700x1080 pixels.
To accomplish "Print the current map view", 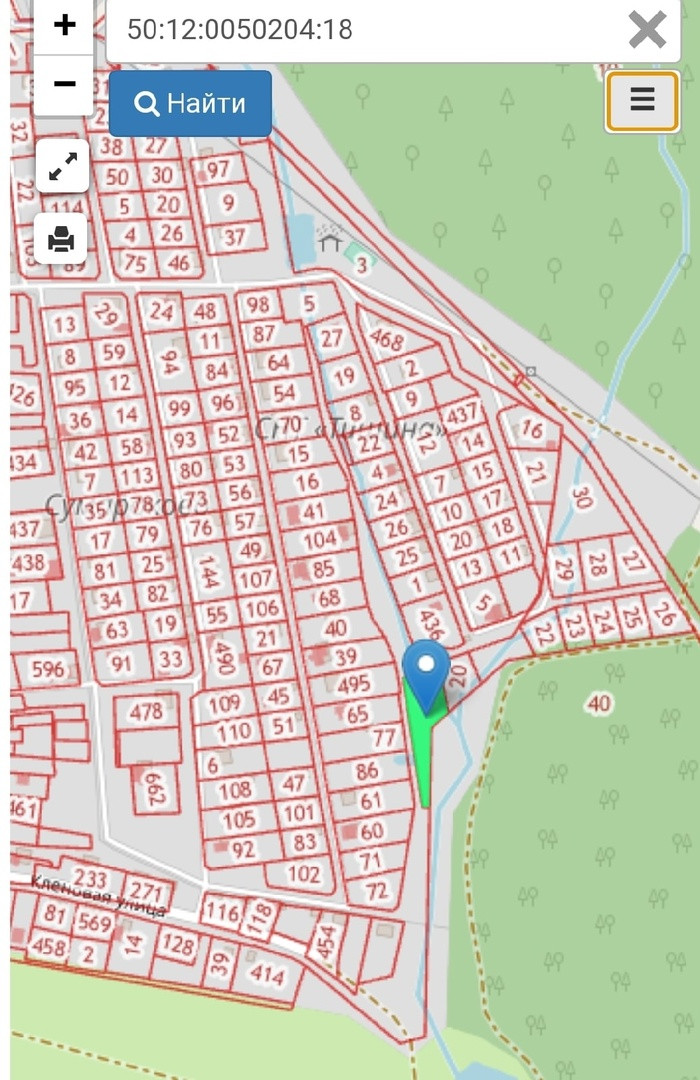I will [x=62, y=238].
